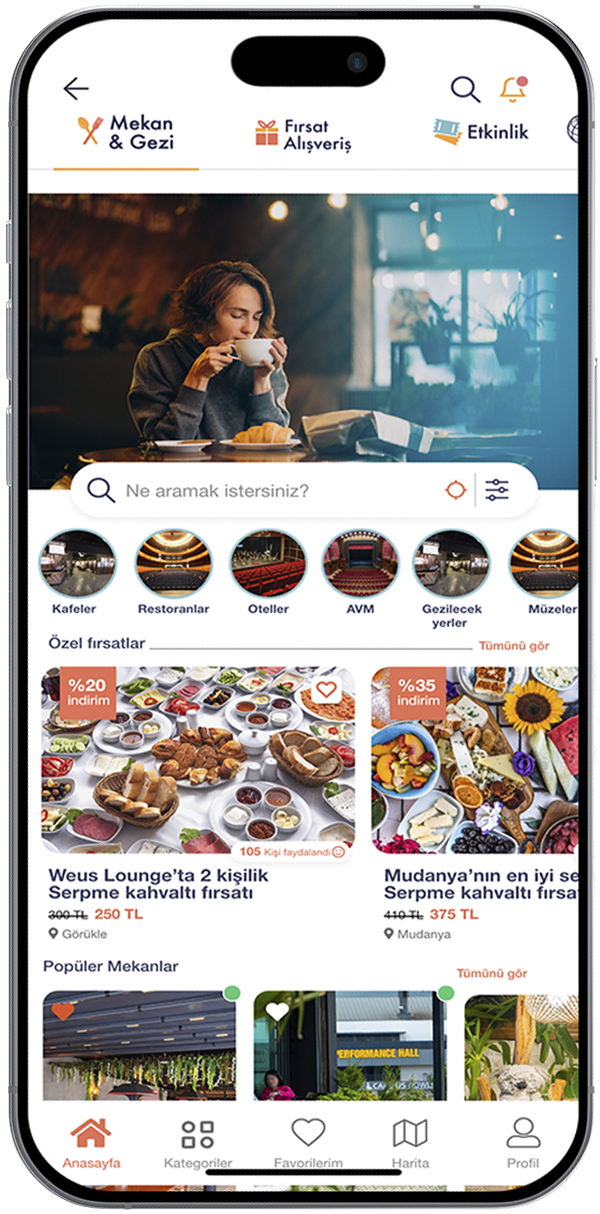Screen dimensions: 600x1214
Task: Open the notifications bell
Action: pyautogui.click(x=514, y=88)
